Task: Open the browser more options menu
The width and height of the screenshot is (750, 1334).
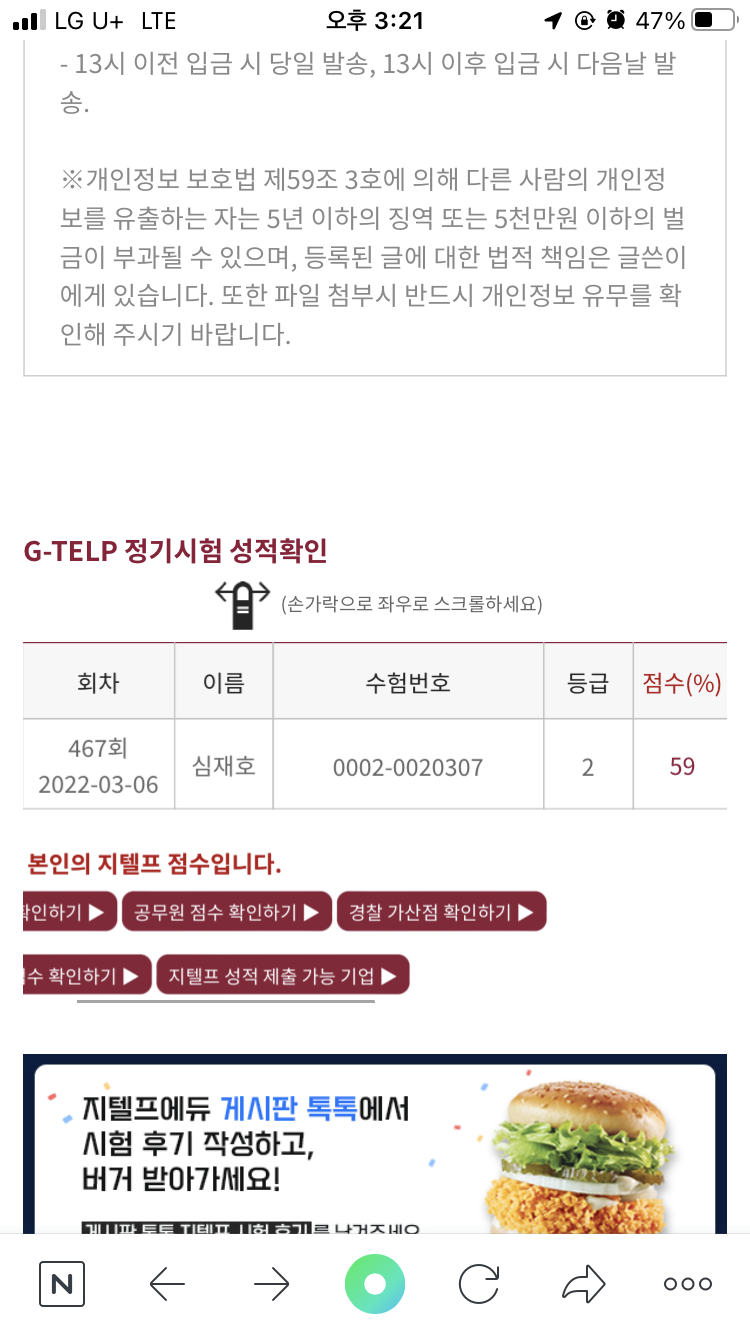Action: coord(688,1284)
